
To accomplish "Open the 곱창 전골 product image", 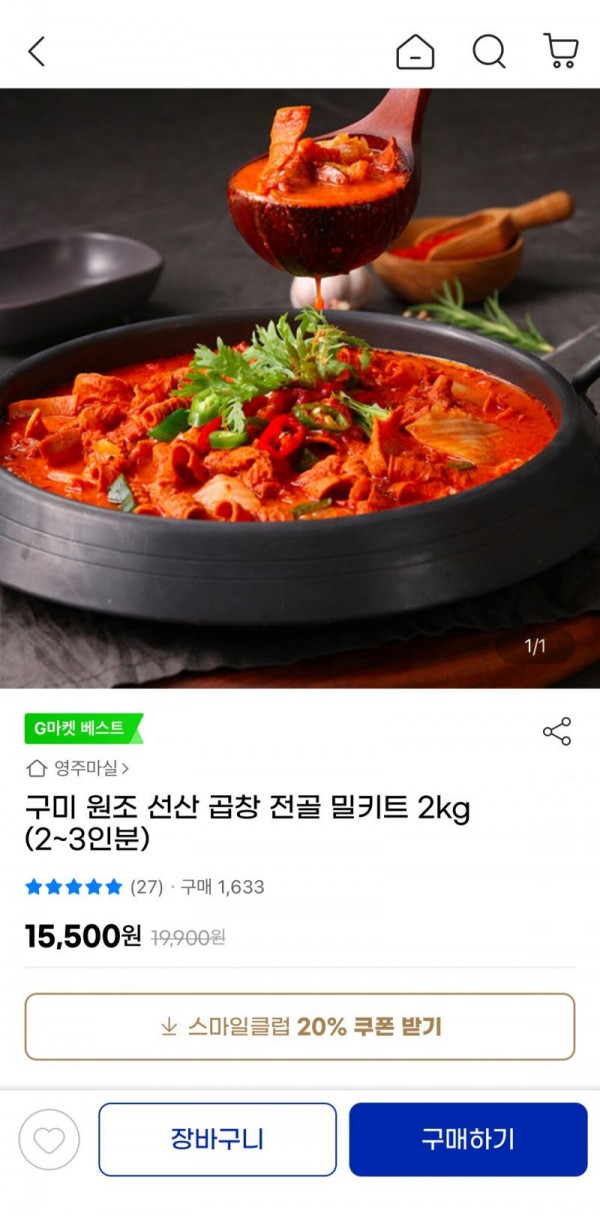I will click(x=300, y=388).
